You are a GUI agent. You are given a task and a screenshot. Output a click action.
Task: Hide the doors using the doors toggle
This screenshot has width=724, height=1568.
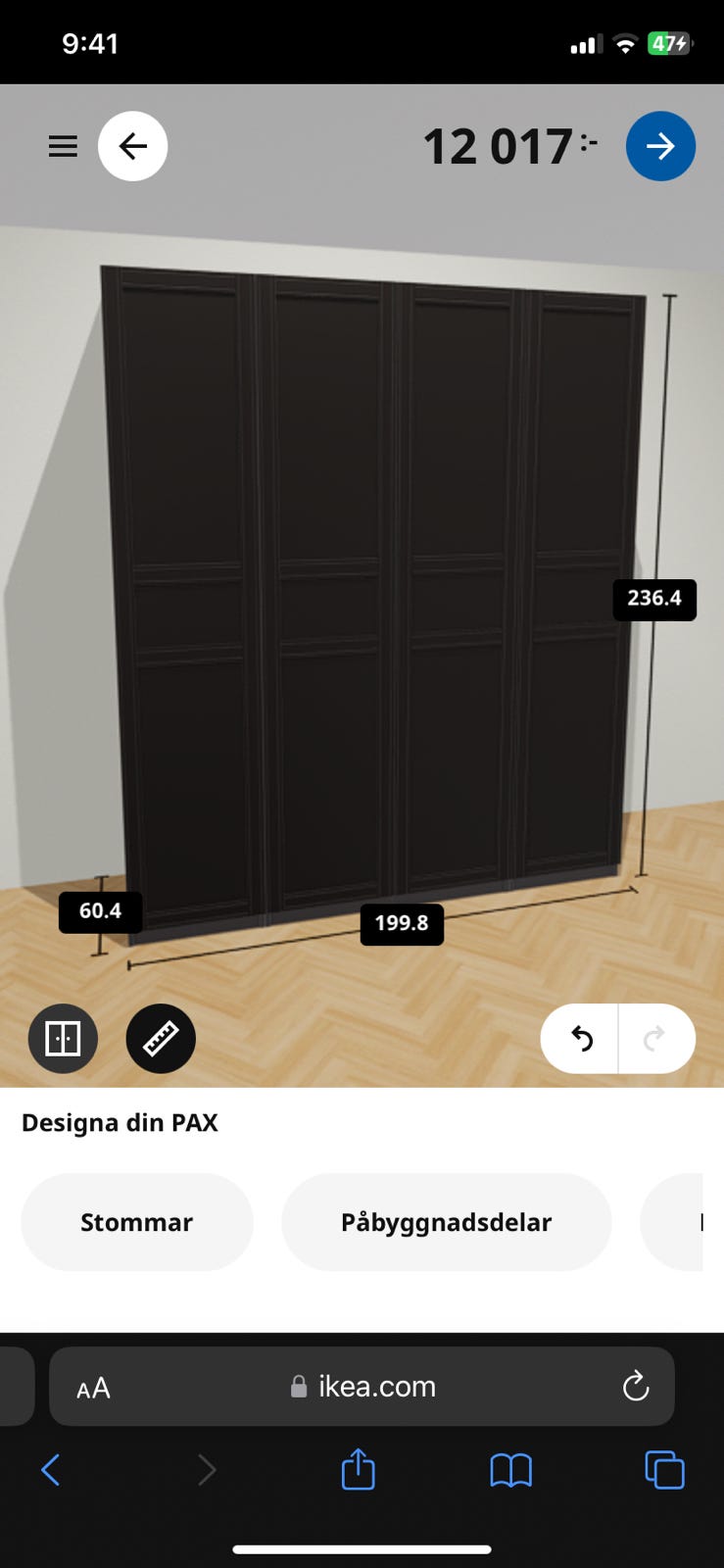(x=62, y=1038)
